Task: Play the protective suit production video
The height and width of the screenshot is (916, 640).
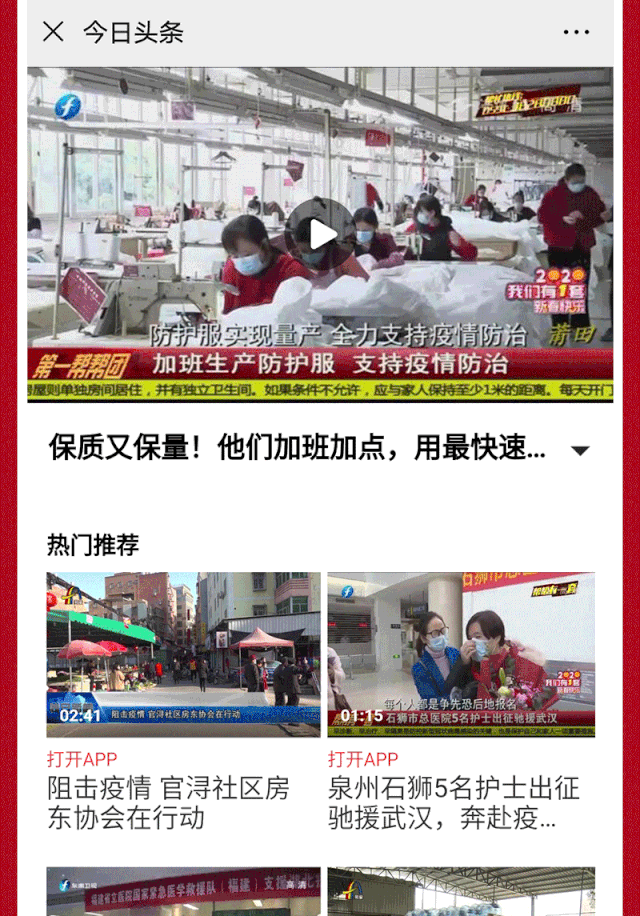Action: (320, 235)
